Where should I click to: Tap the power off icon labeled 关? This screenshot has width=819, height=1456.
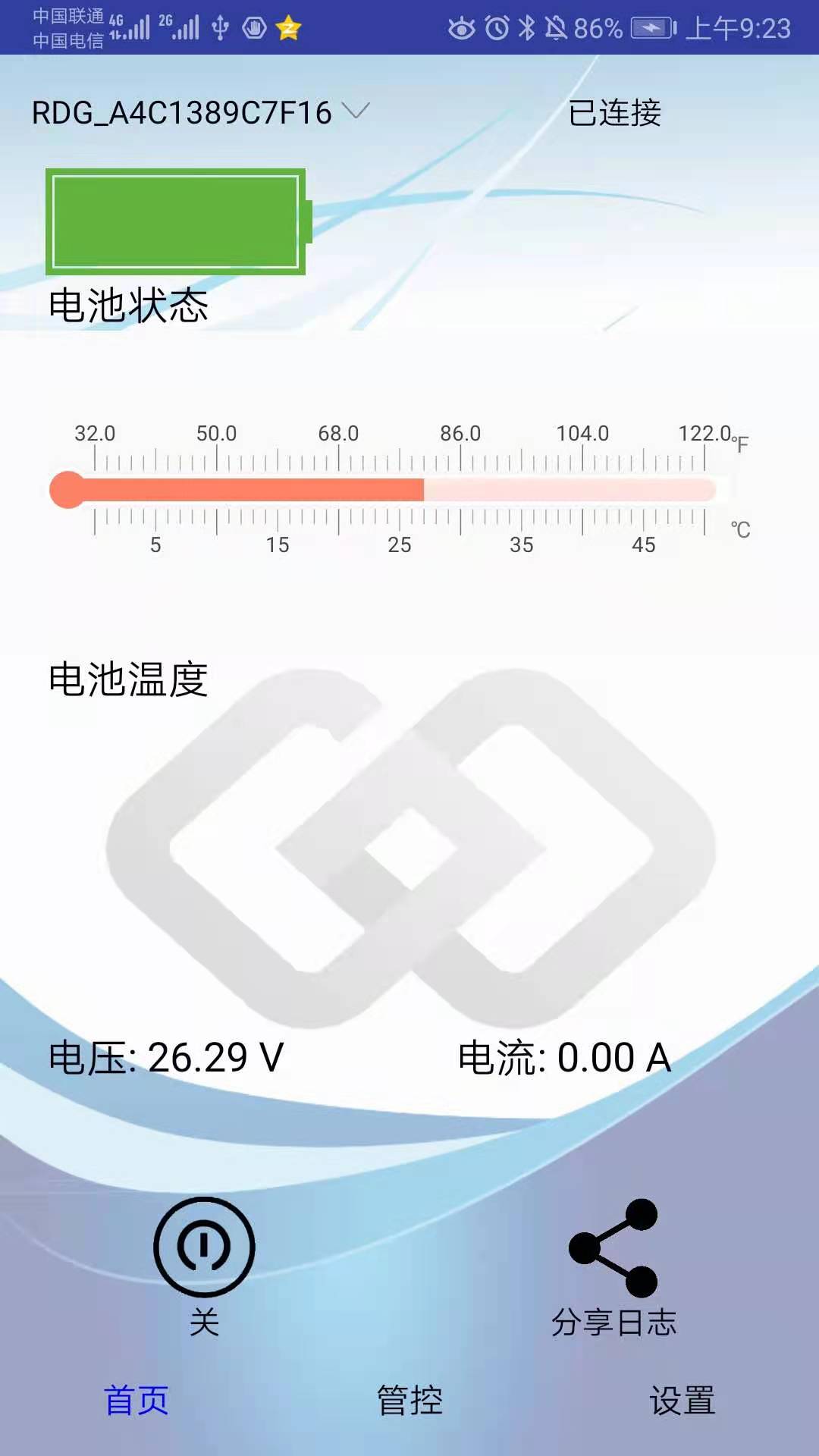coord(202,1246)
